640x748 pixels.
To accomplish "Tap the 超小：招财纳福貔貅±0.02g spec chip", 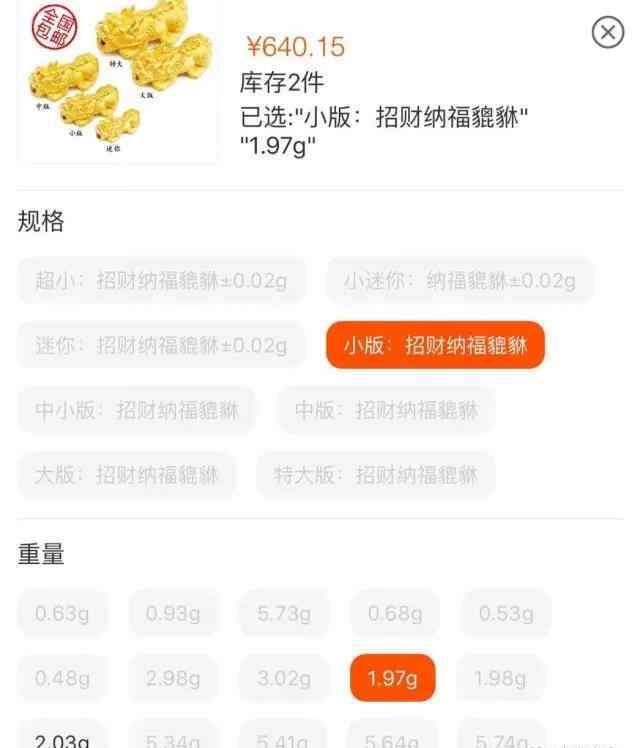I will pos(162,281).
